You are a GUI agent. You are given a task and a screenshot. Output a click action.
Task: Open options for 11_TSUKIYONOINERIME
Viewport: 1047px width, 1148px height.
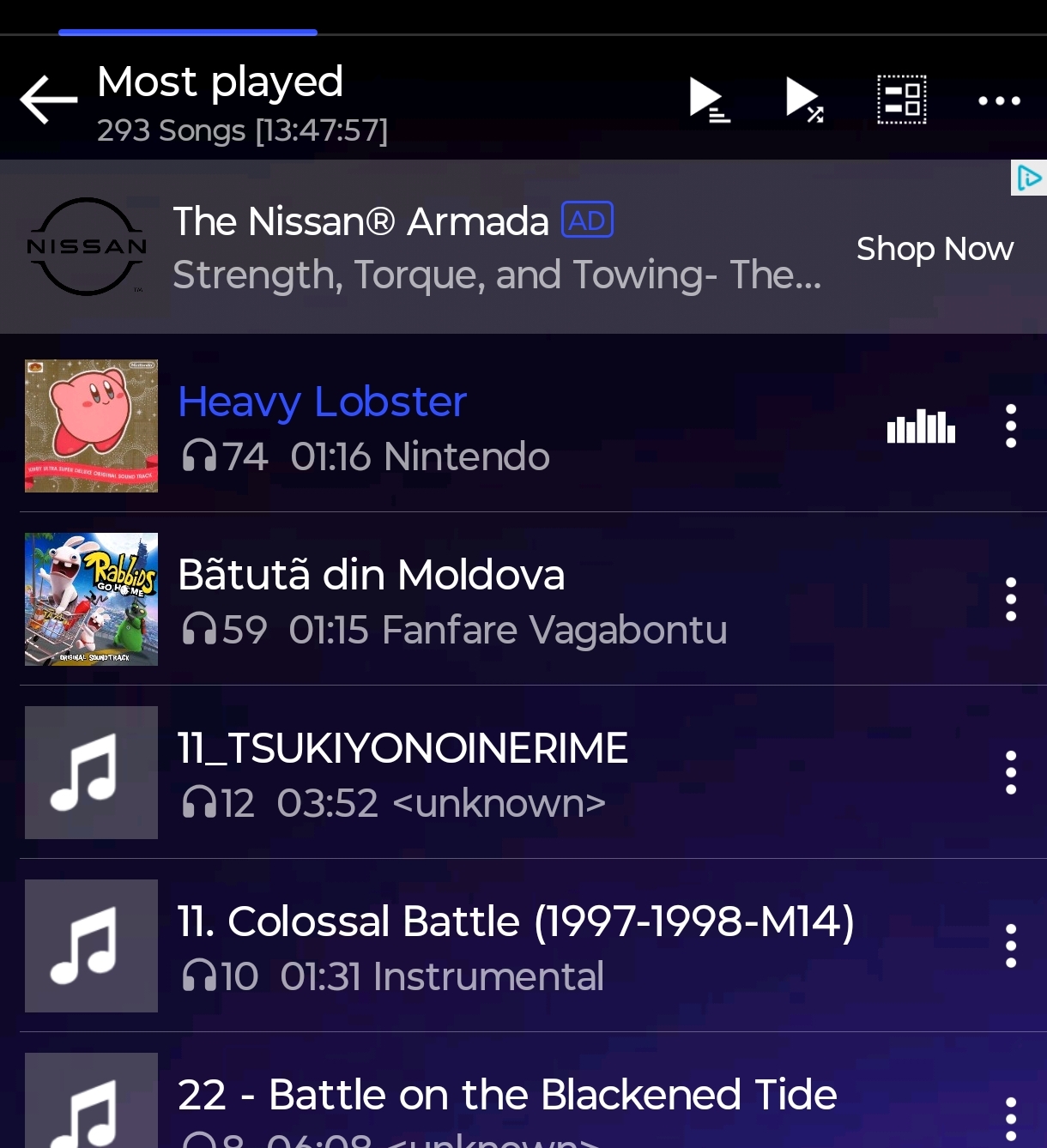pyautogui.click(x=1010, y=772)
